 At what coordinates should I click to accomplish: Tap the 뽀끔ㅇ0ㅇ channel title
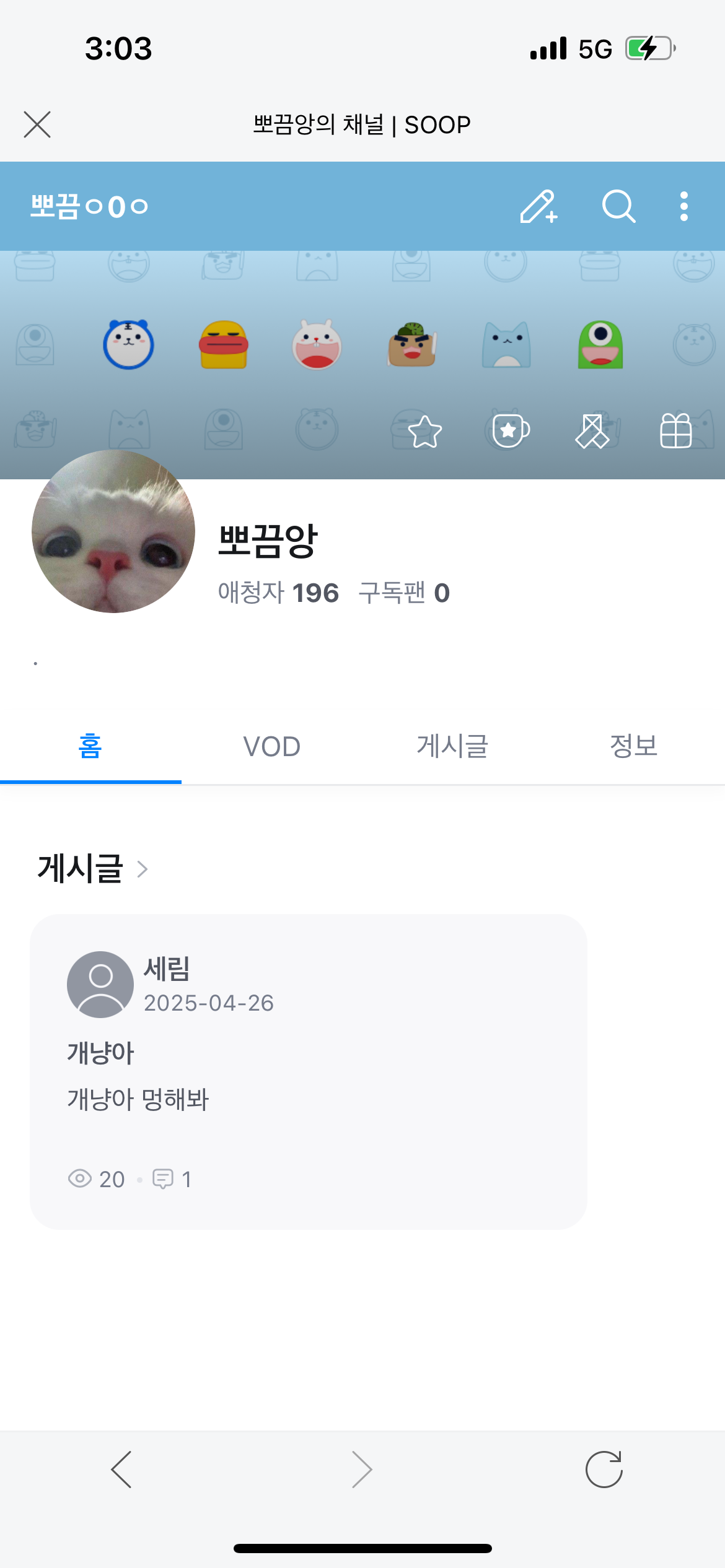pos(89,206)
